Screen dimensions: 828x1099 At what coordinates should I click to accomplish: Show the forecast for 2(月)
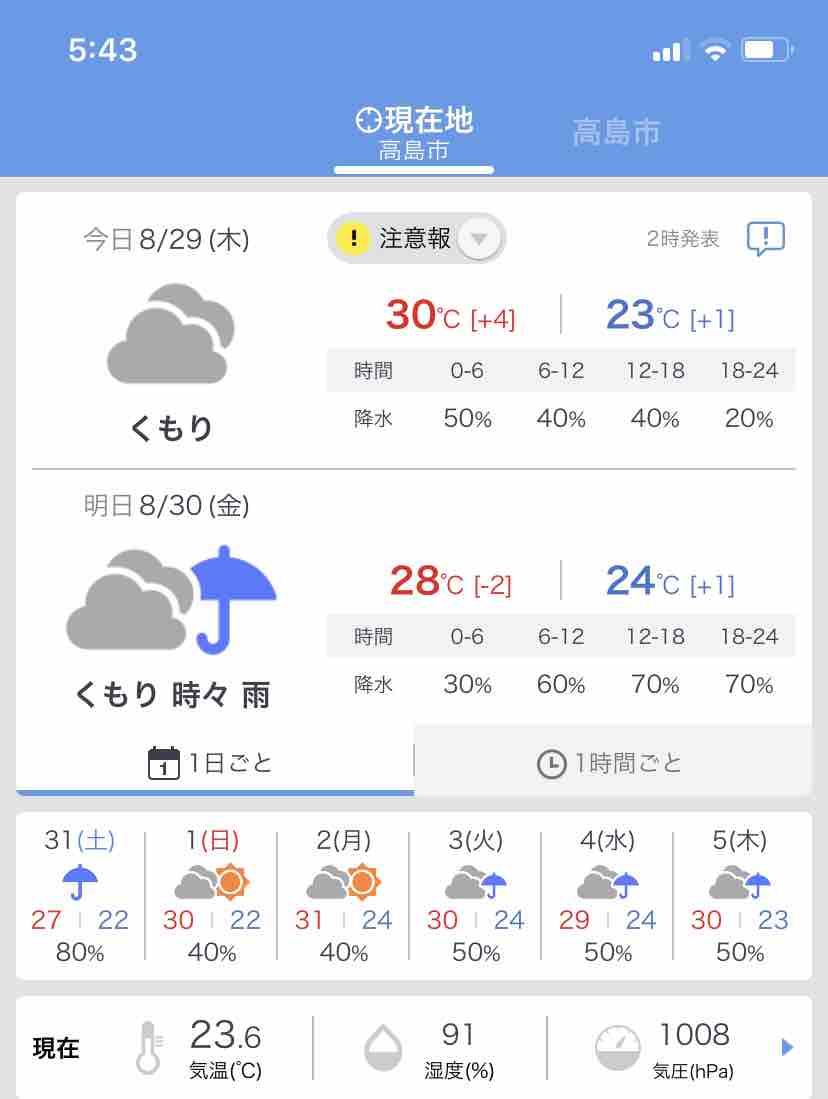pos(344,895)
